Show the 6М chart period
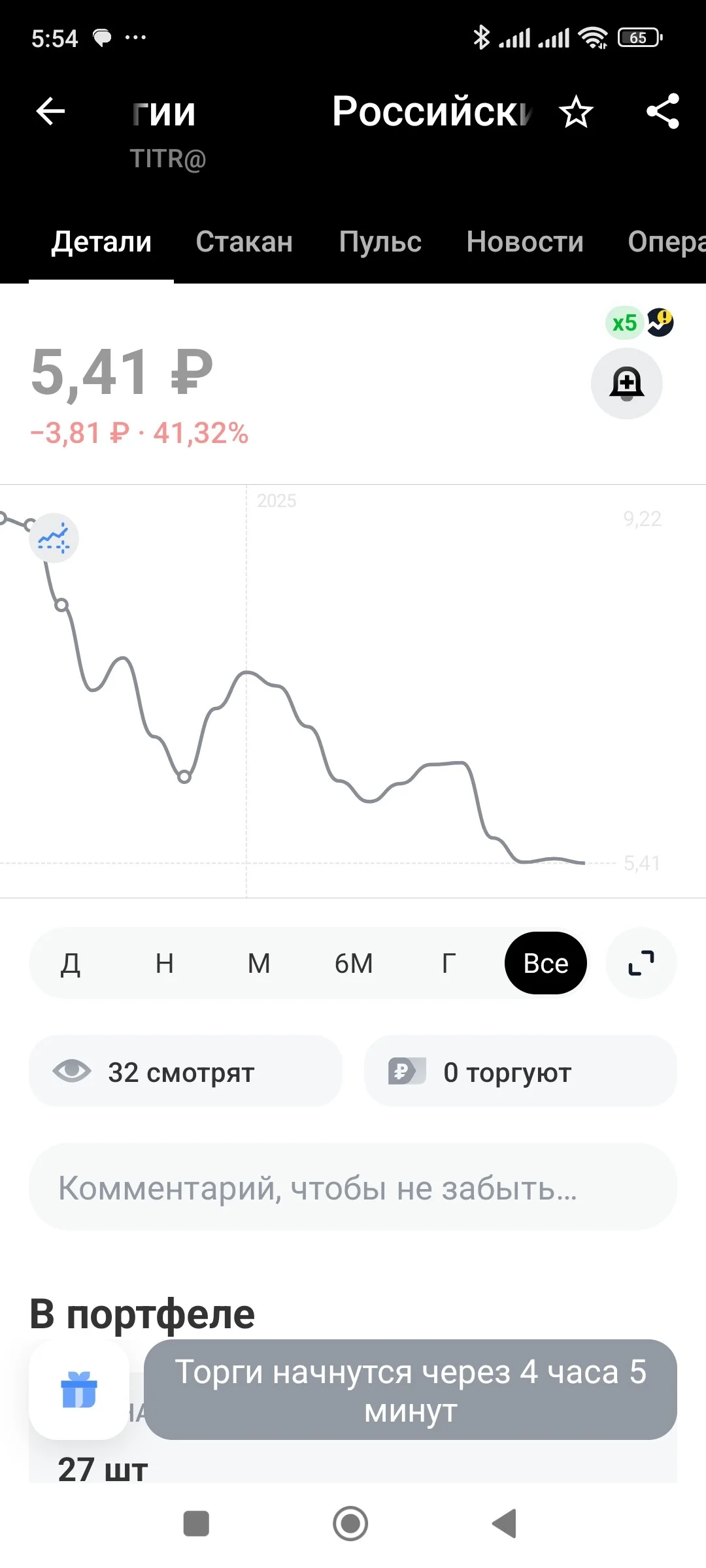Image resolution: width=706 pixels, height=1568 pixels. point(354,963)
